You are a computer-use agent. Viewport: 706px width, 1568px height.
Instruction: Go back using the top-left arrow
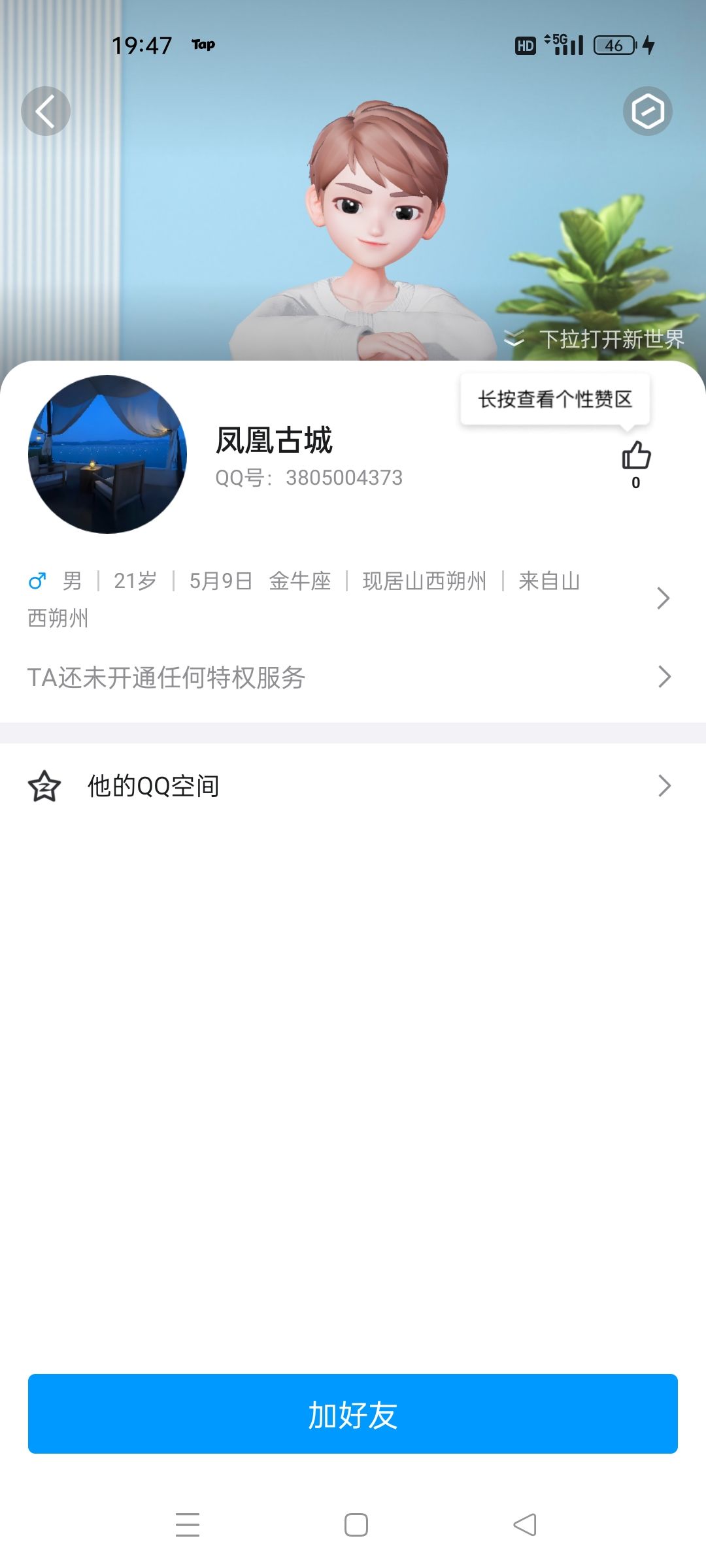(x=46, y=111)
